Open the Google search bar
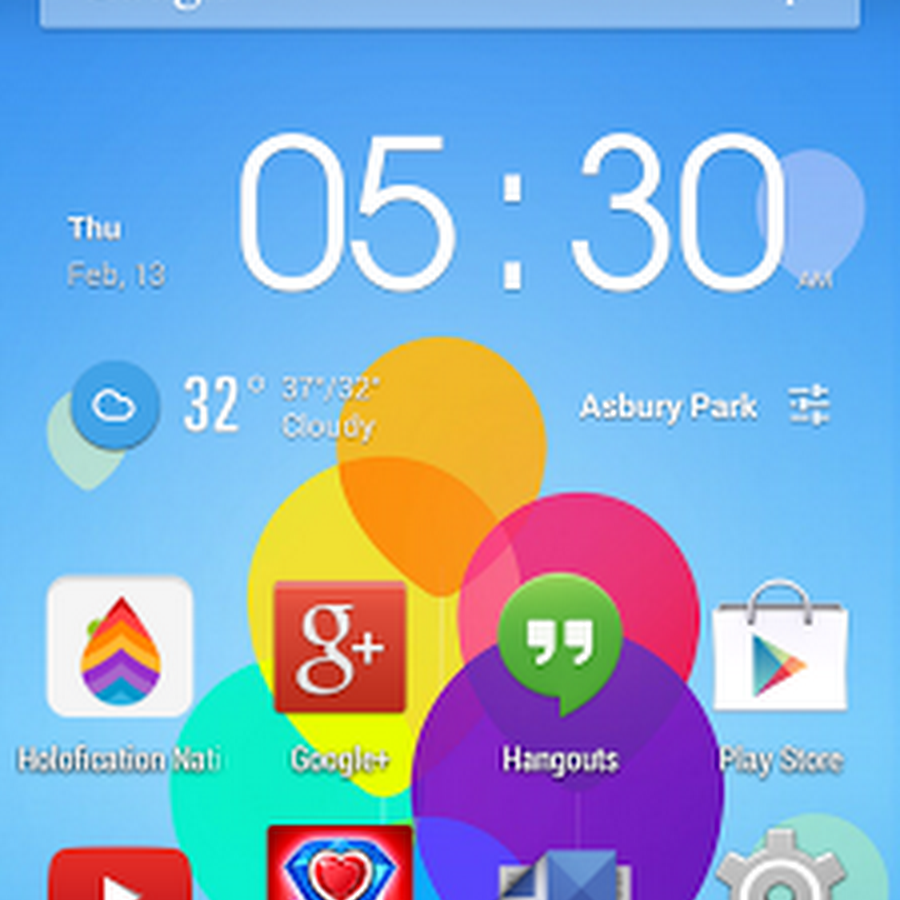This screenshot has width=900, height=900. click(x=450, y=12)
